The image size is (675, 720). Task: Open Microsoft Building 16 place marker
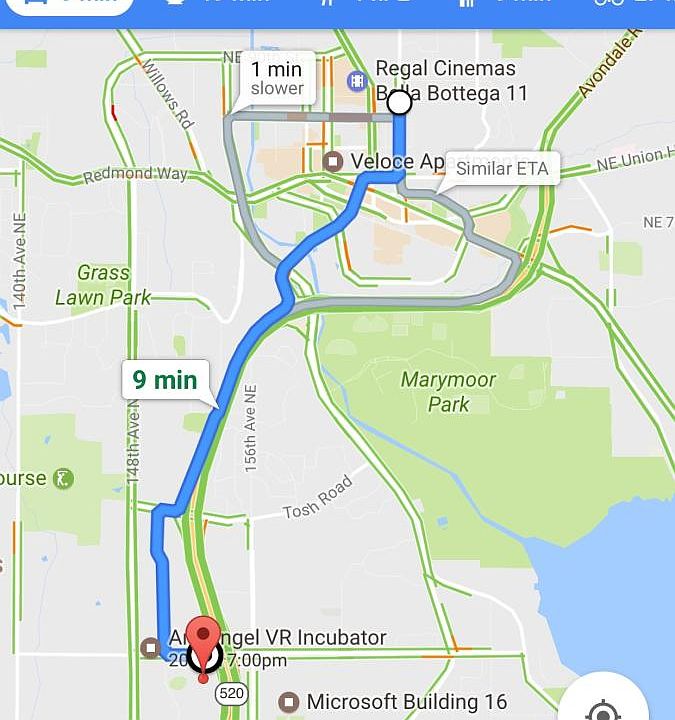click(x=289, y=702)
